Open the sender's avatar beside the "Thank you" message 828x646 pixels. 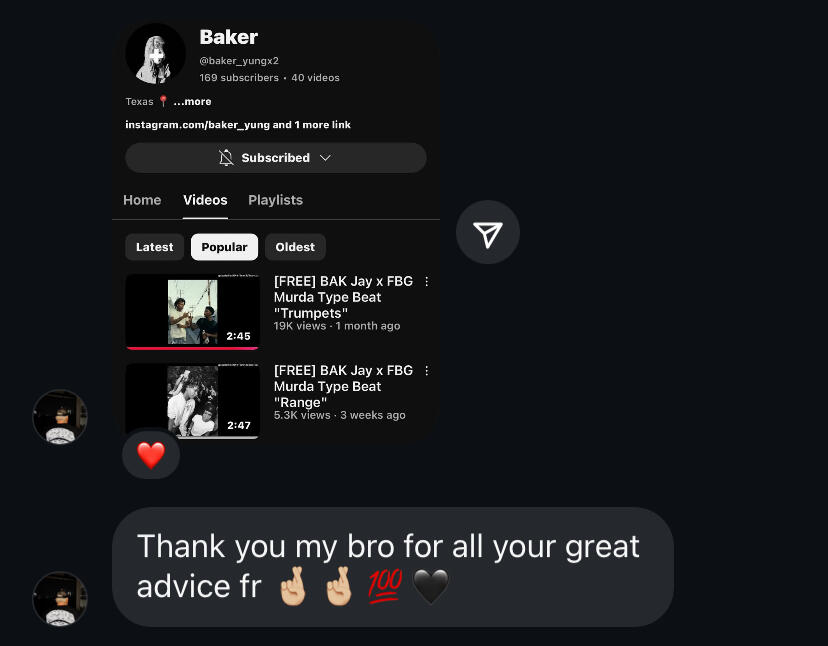point(60,599)
